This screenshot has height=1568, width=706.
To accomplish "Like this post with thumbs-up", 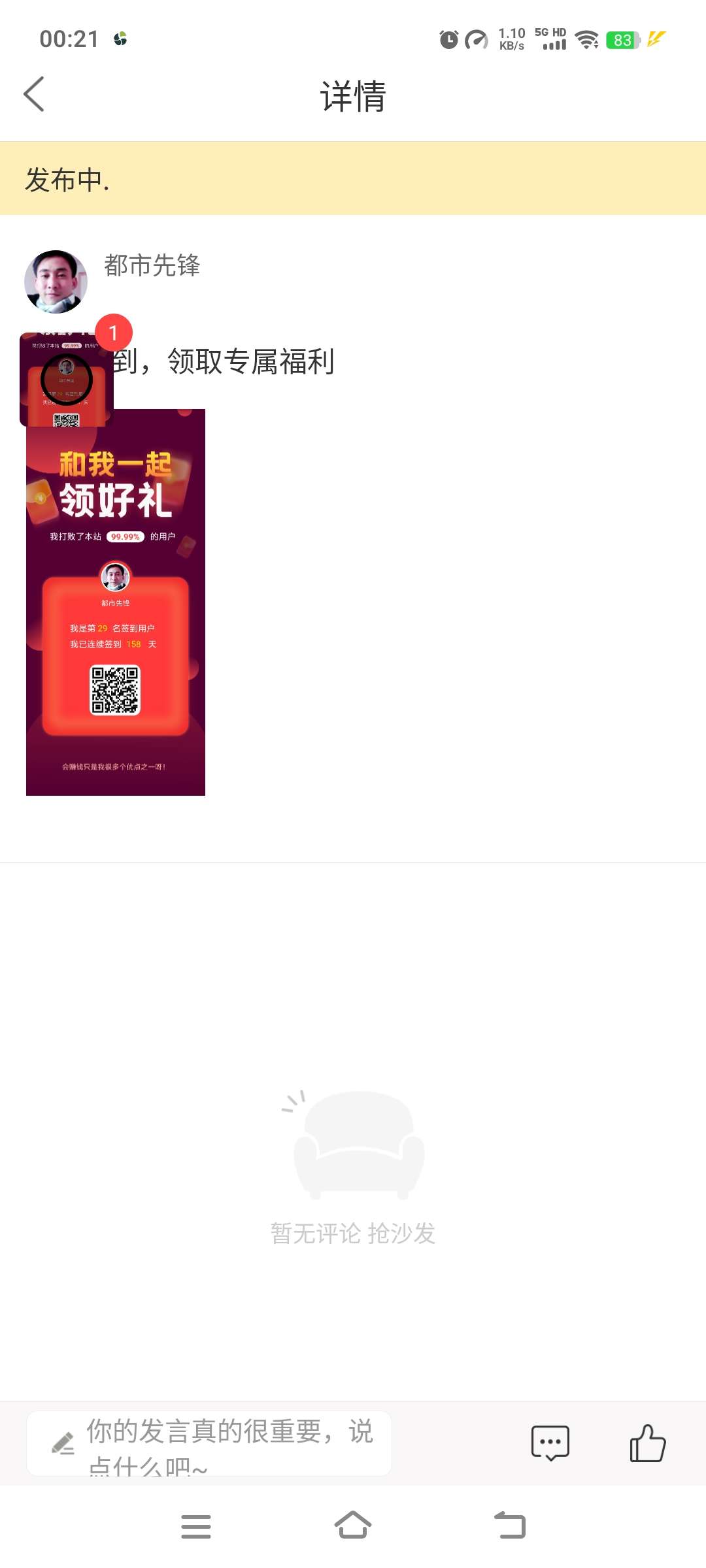I will [647, 1443].
